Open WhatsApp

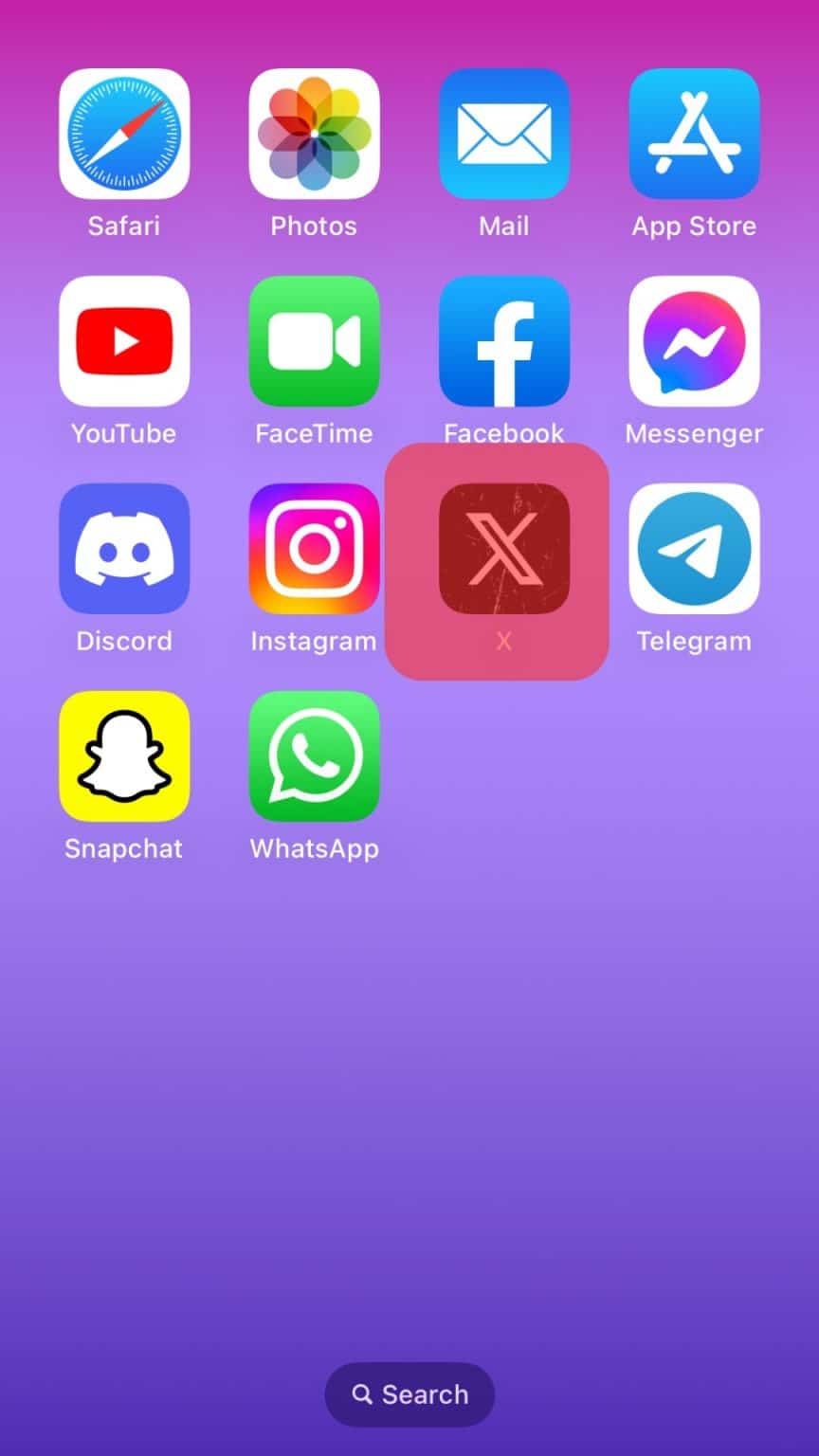(315, 755)
